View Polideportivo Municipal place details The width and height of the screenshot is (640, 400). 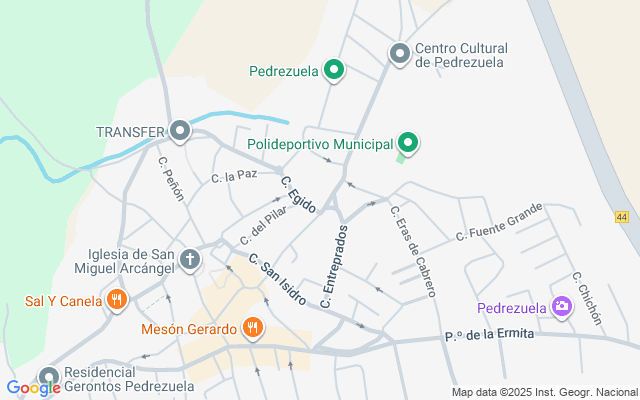[x=408, y=144]
